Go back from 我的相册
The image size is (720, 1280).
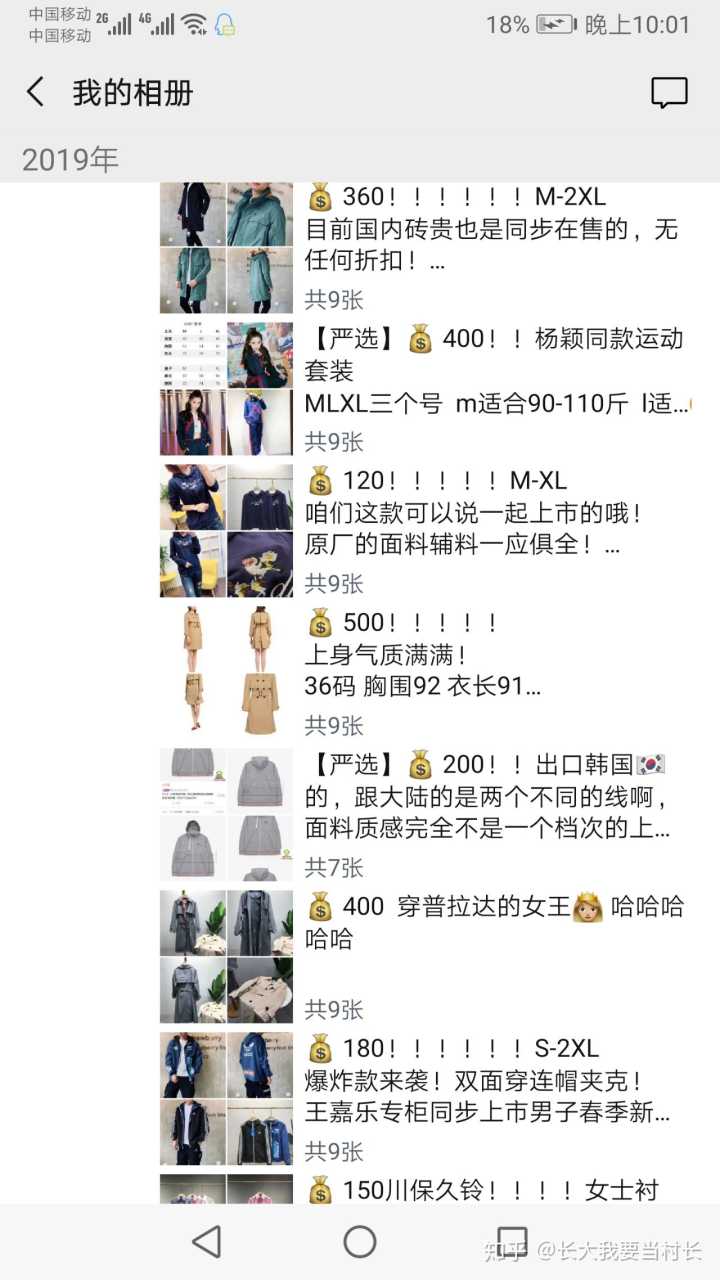coord(36,93)
